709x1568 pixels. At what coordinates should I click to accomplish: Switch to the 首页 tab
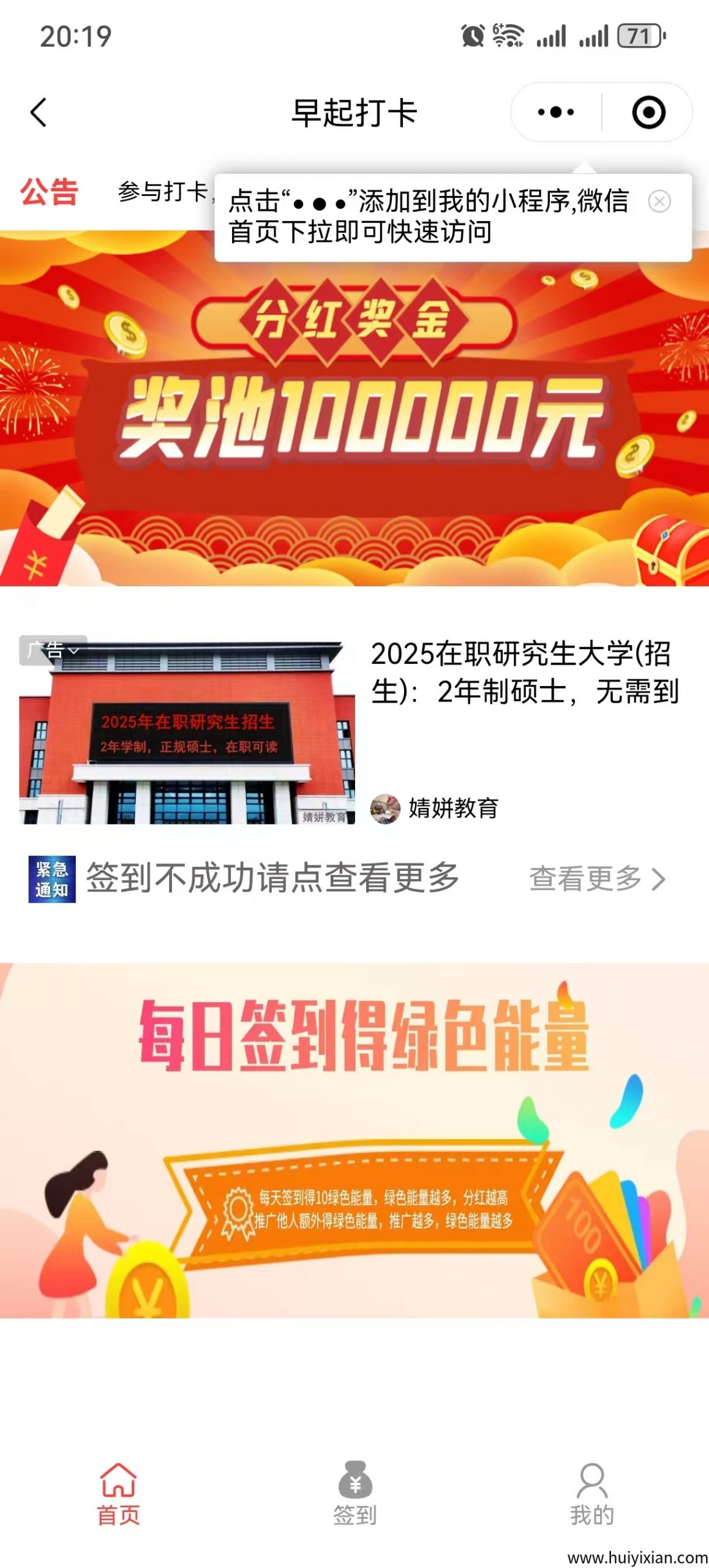(118, 1493)
